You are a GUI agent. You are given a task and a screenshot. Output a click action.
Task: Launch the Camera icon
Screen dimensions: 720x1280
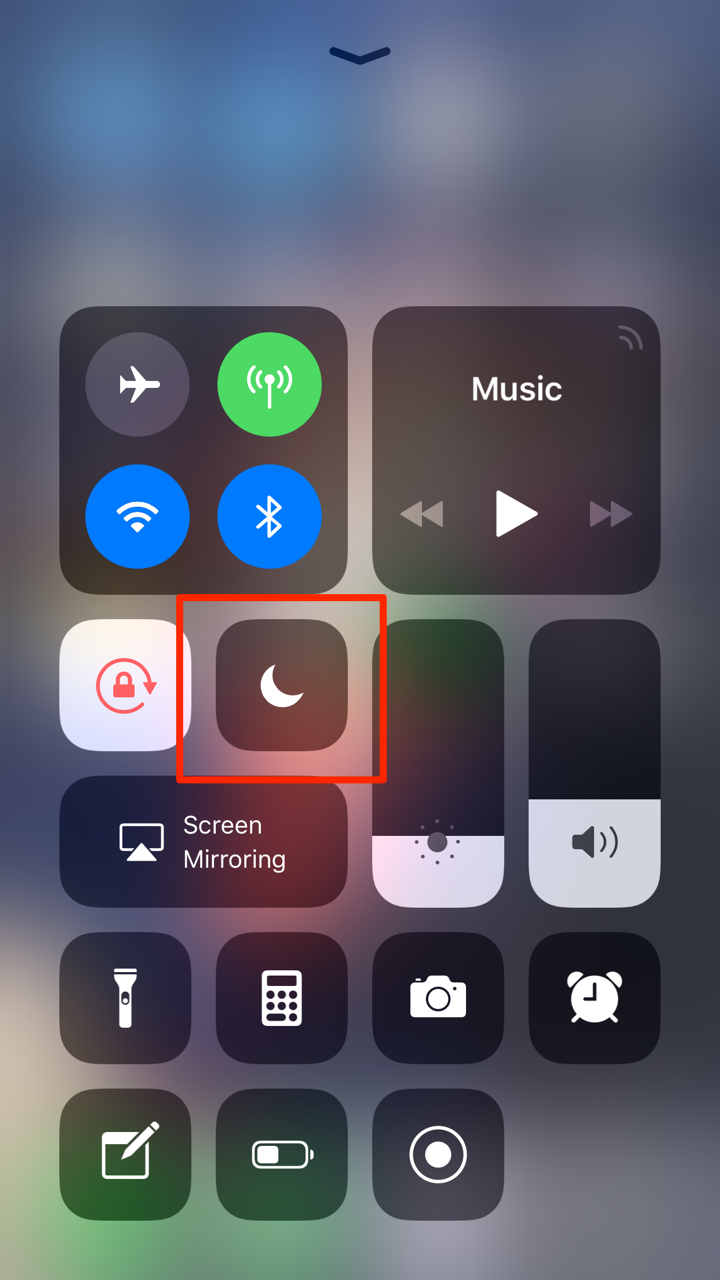(x=437, y=997)
